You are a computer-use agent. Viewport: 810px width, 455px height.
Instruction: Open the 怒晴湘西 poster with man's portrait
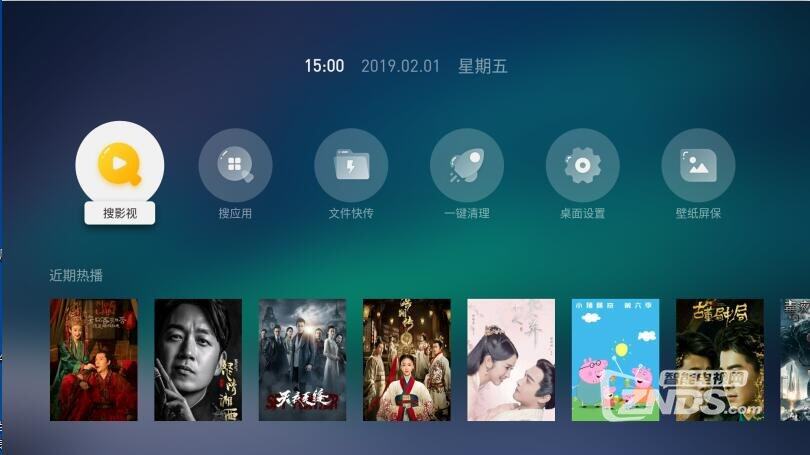coord(198,360)
